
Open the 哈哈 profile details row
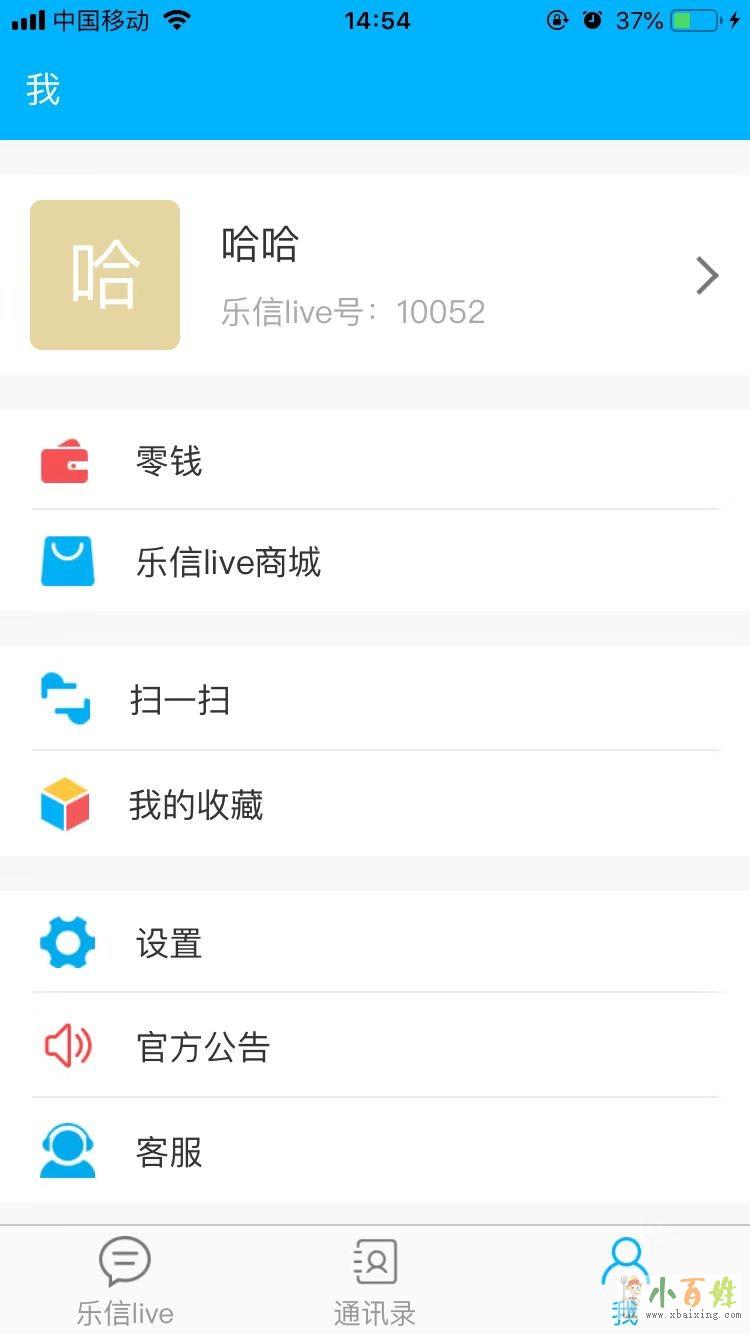click(x=375, y=275)
